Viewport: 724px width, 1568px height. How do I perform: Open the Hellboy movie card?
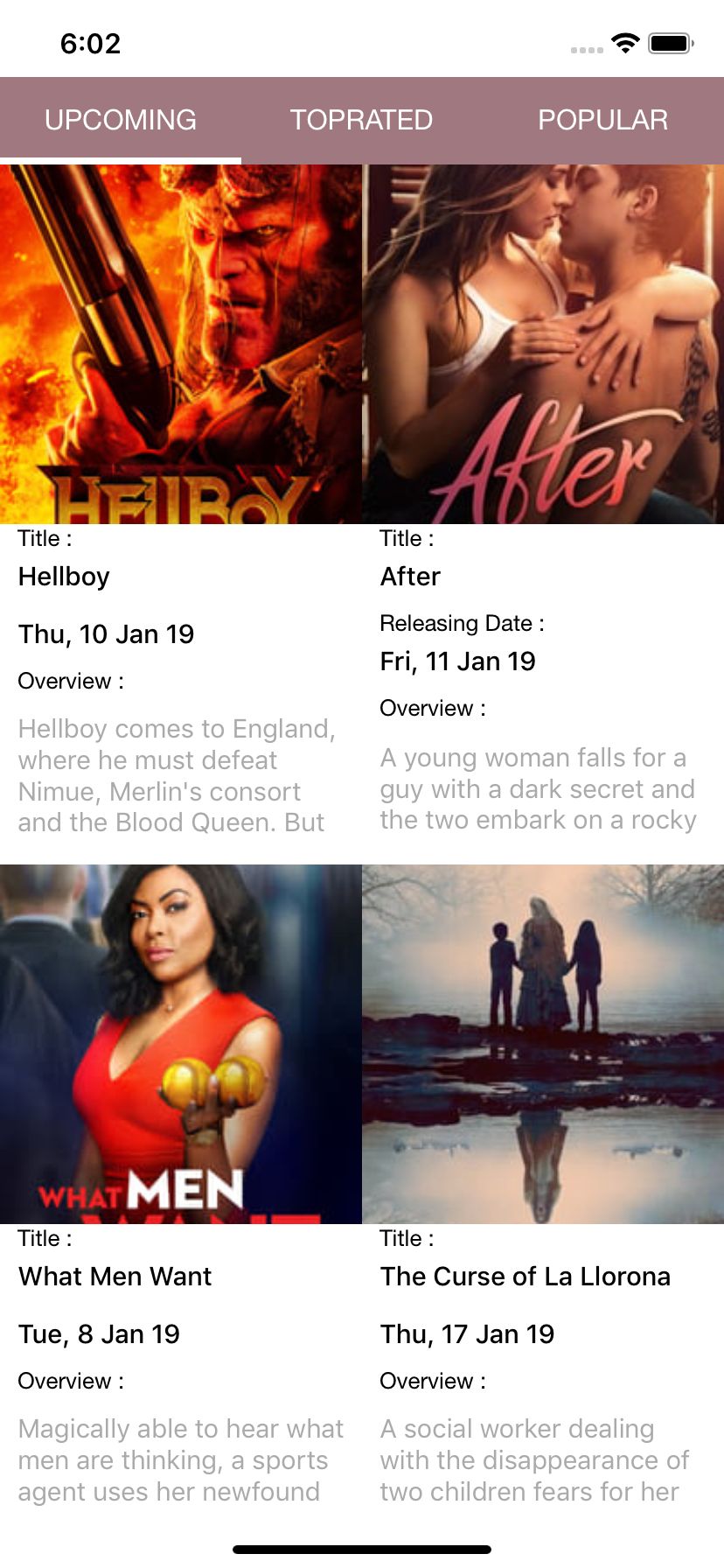180,345
